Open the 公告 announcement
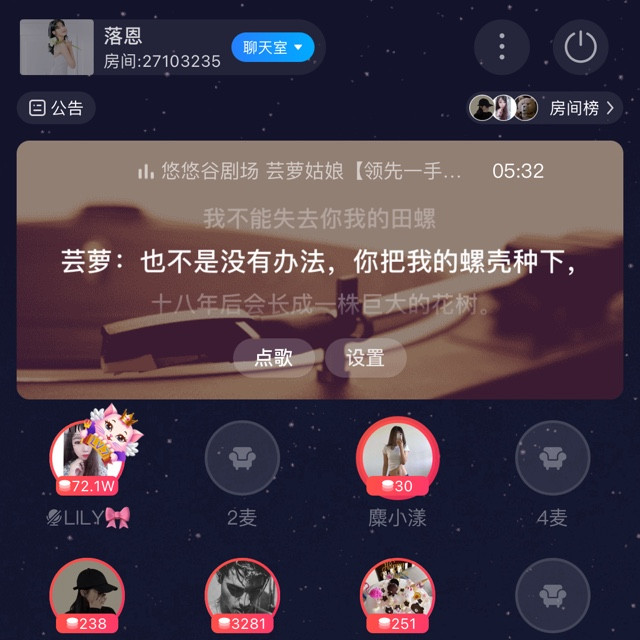 56,108
